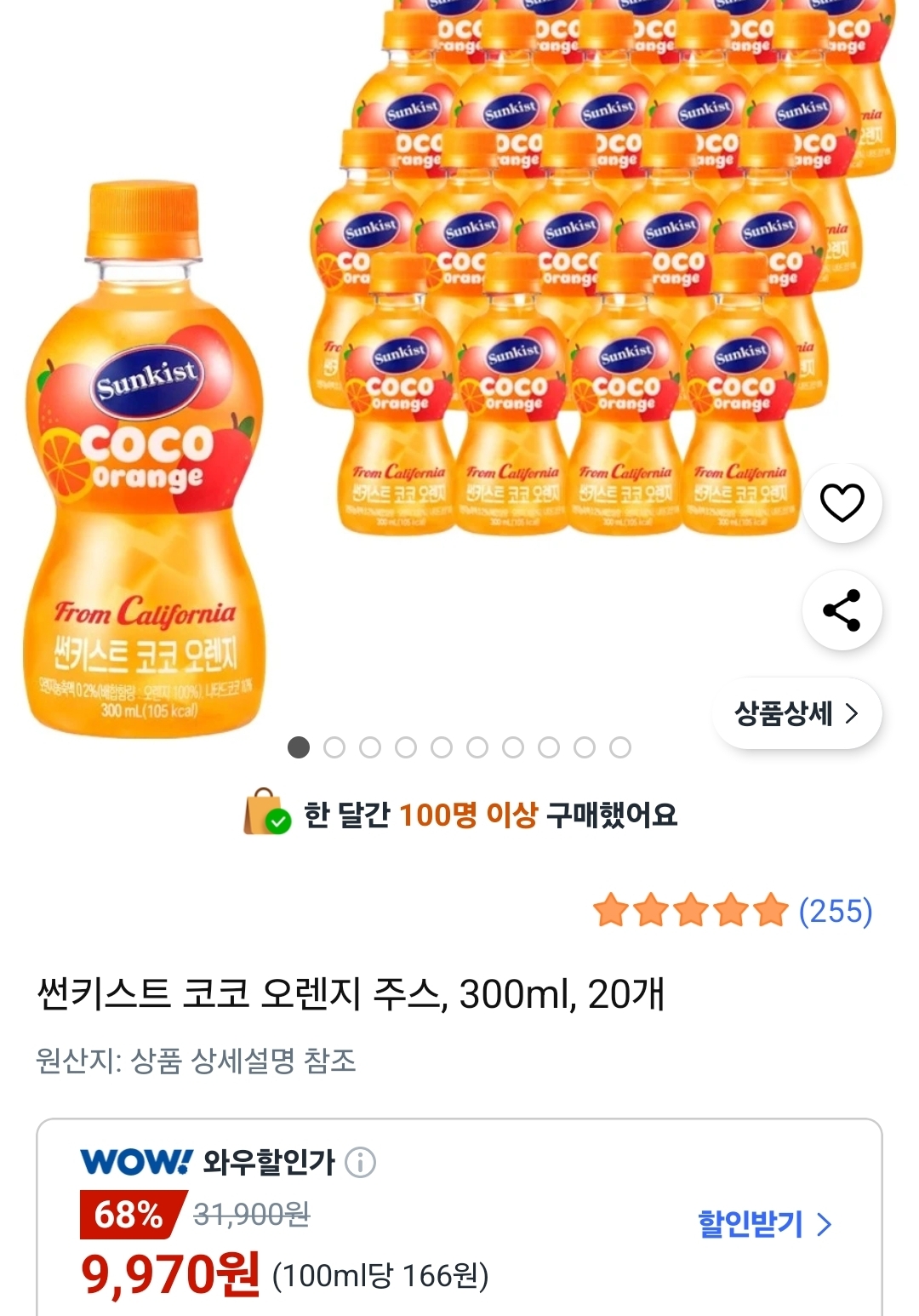Tap the info icon next to 와우할인가
The image size is (919, 1316).
(358, 1160)
